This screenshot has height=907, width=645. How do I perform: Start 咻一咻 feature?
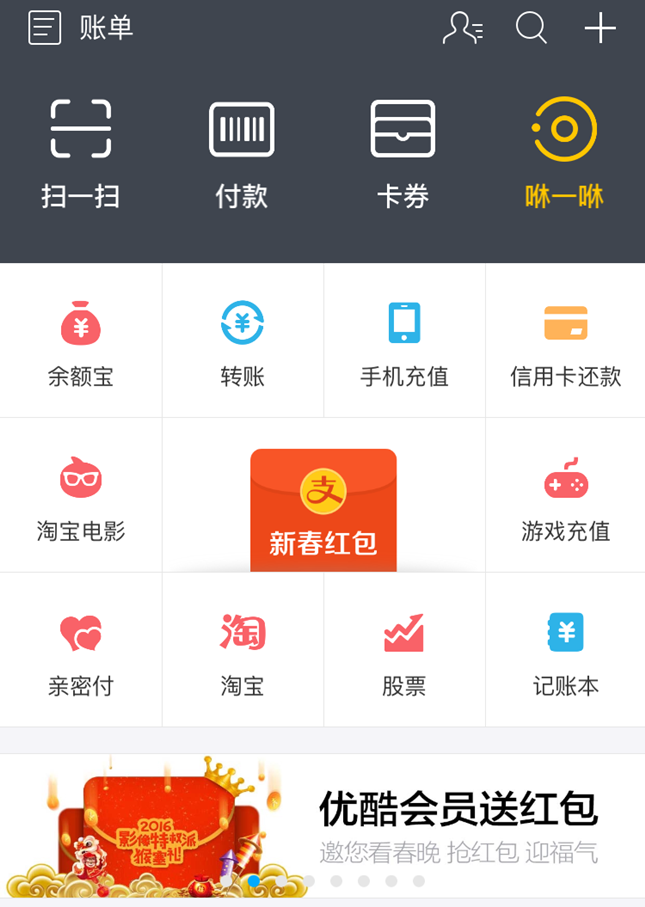point(565,152)
